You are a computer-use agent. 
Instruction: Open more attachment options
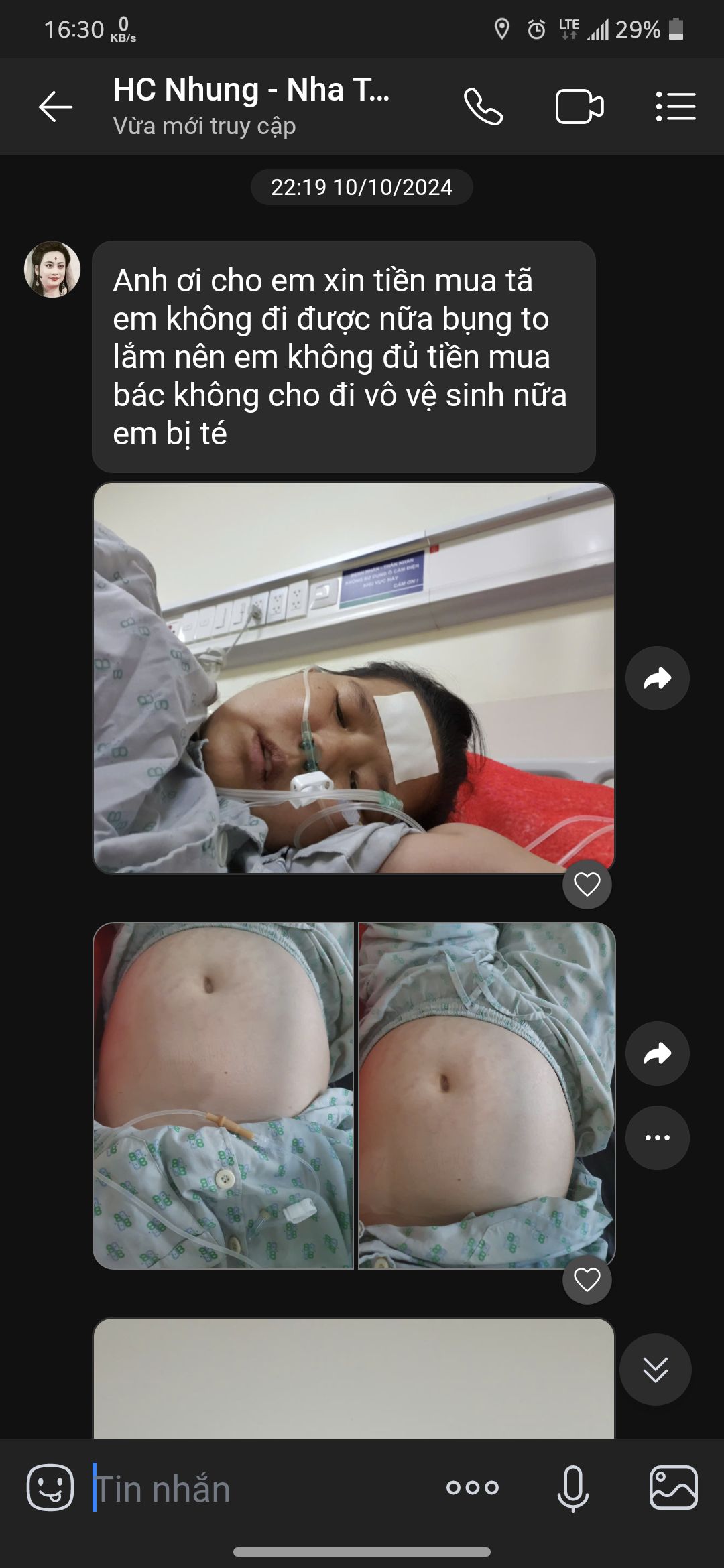pos(473,1488)
